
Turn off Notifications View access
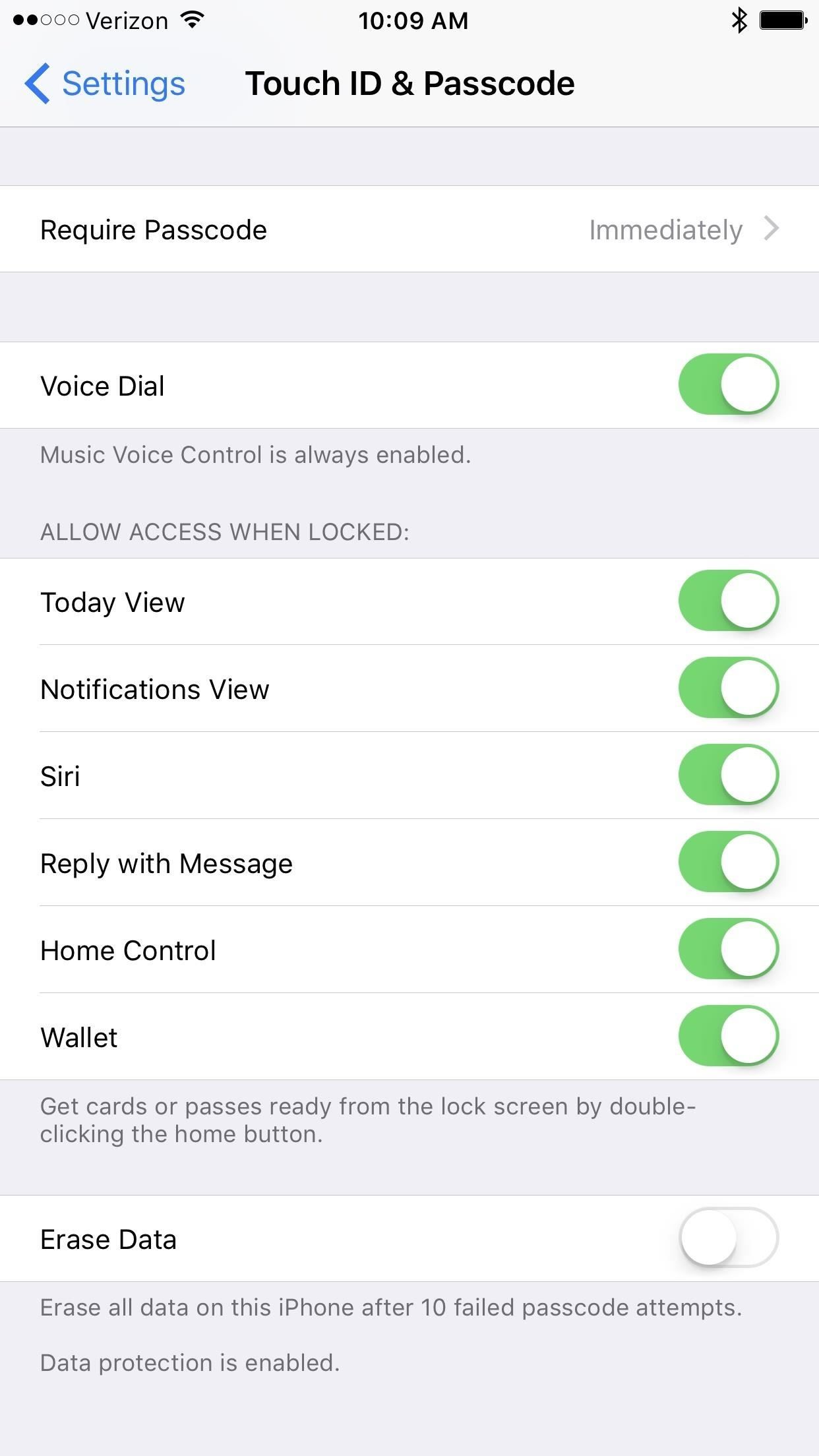coord(729,688)
